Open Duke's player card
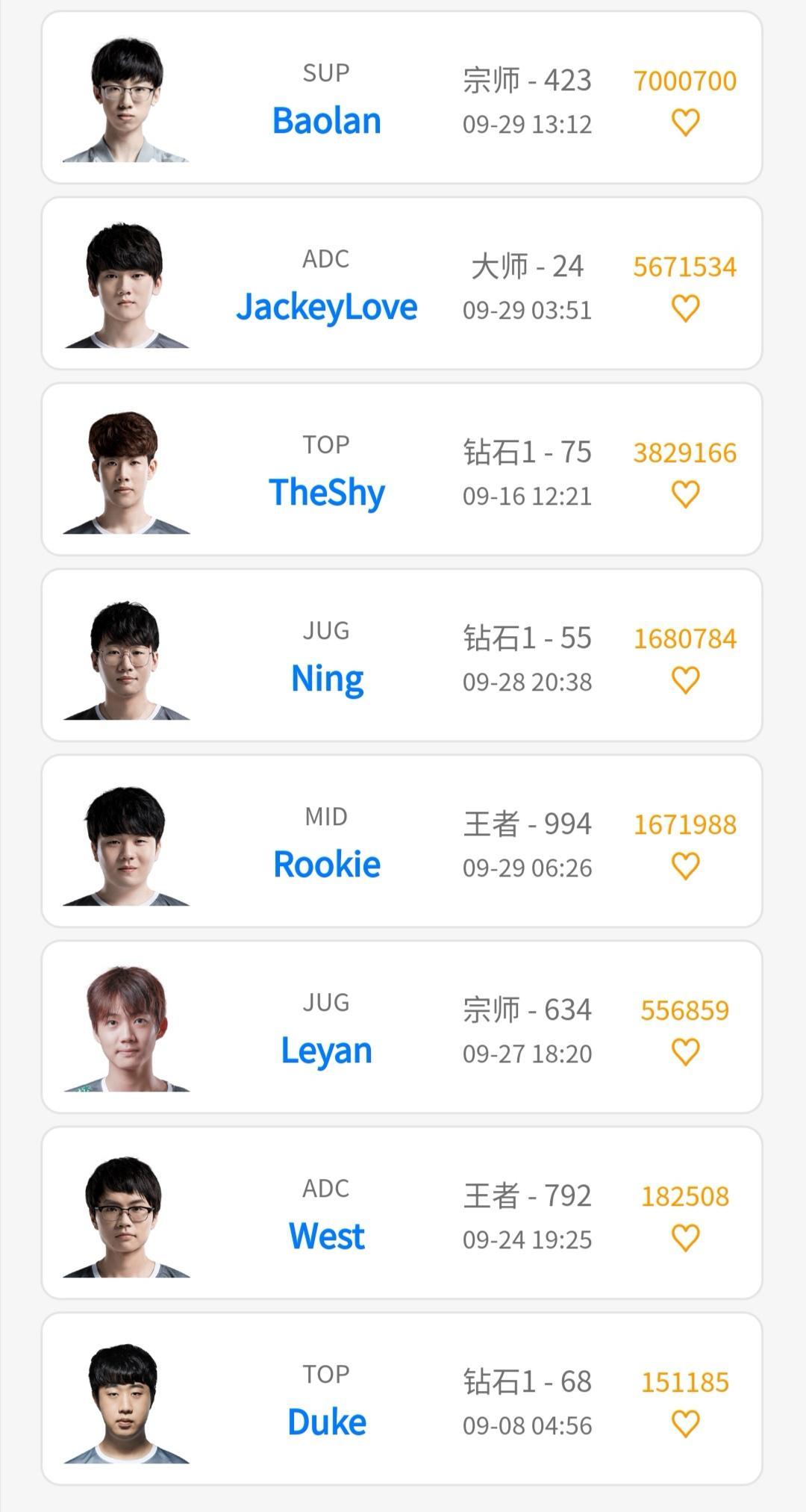Image resolution: width=806 pixels, height=1512 pixels. click(x=327, y=1422)
